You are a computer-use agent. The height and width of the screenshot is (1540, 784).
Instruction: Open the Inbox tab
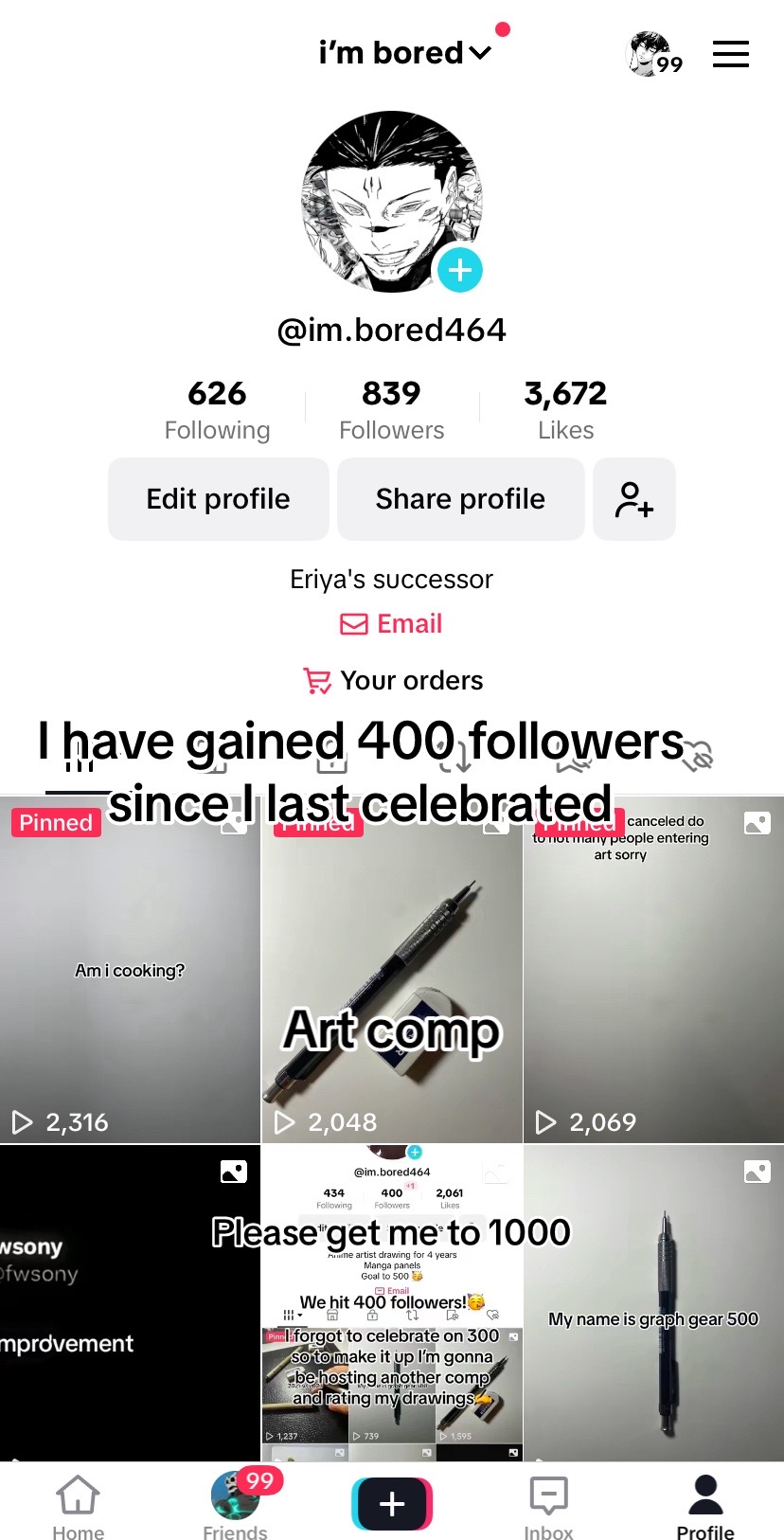click(x=549, y=1508)
